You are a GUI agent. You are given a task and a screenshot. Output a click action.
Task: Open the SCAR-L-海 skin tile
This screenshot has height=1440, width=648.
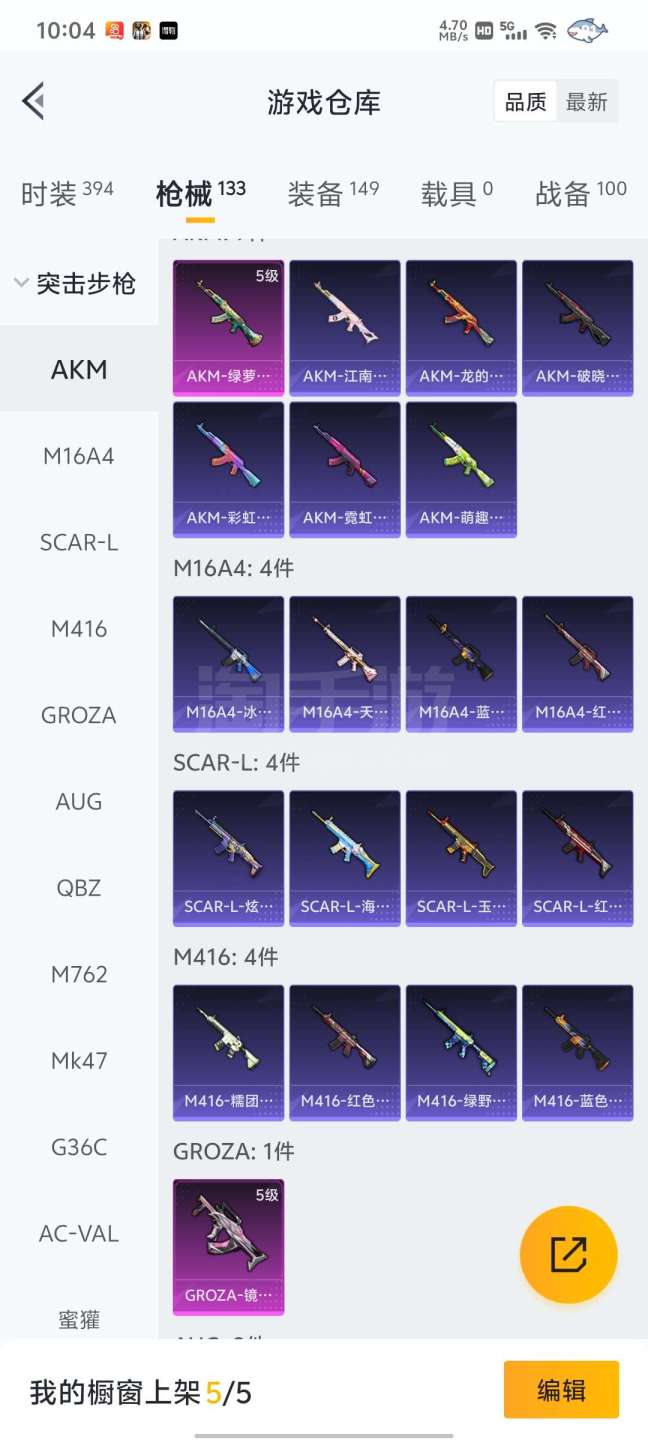pyautogui.click(x=345, y=857)
